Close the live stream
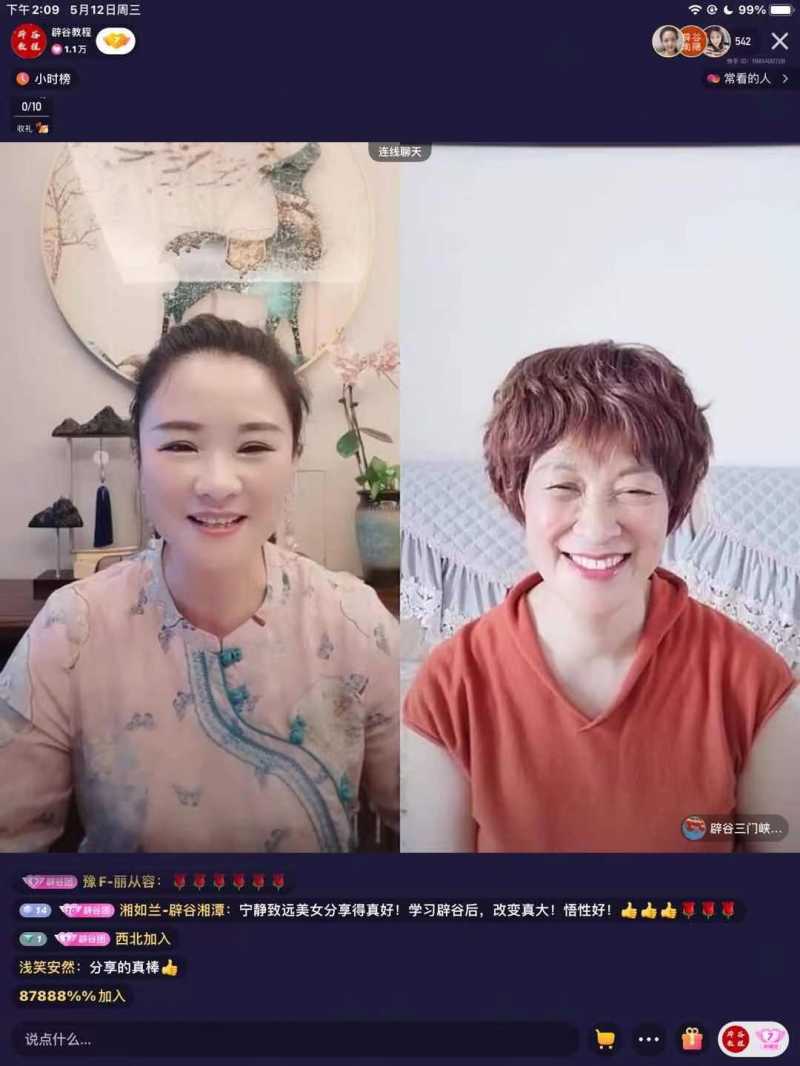 point(780,41)
